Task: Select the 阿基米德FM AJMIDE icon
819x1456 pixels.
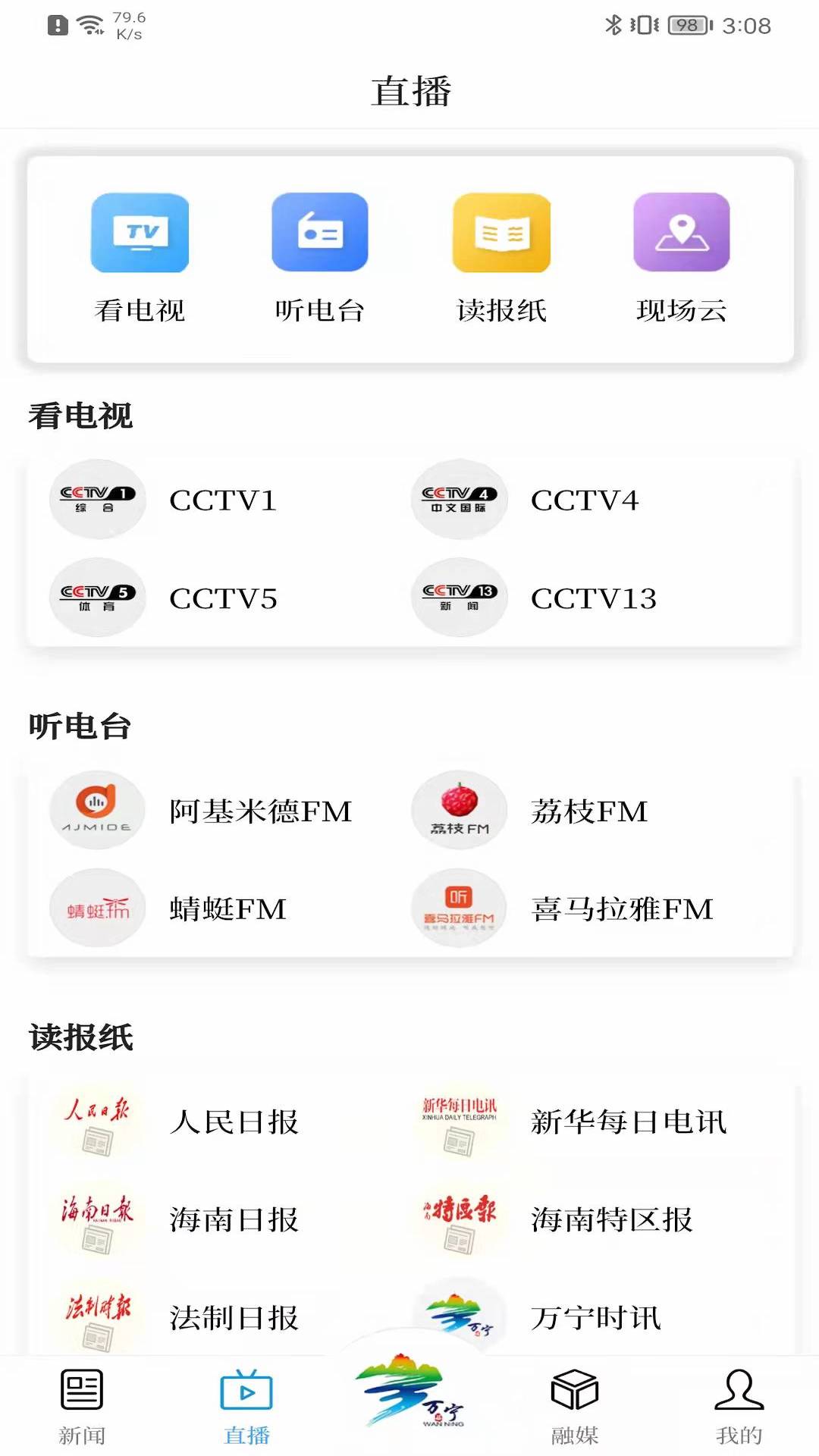Action: pyautogui.click(x=97, y=809)
